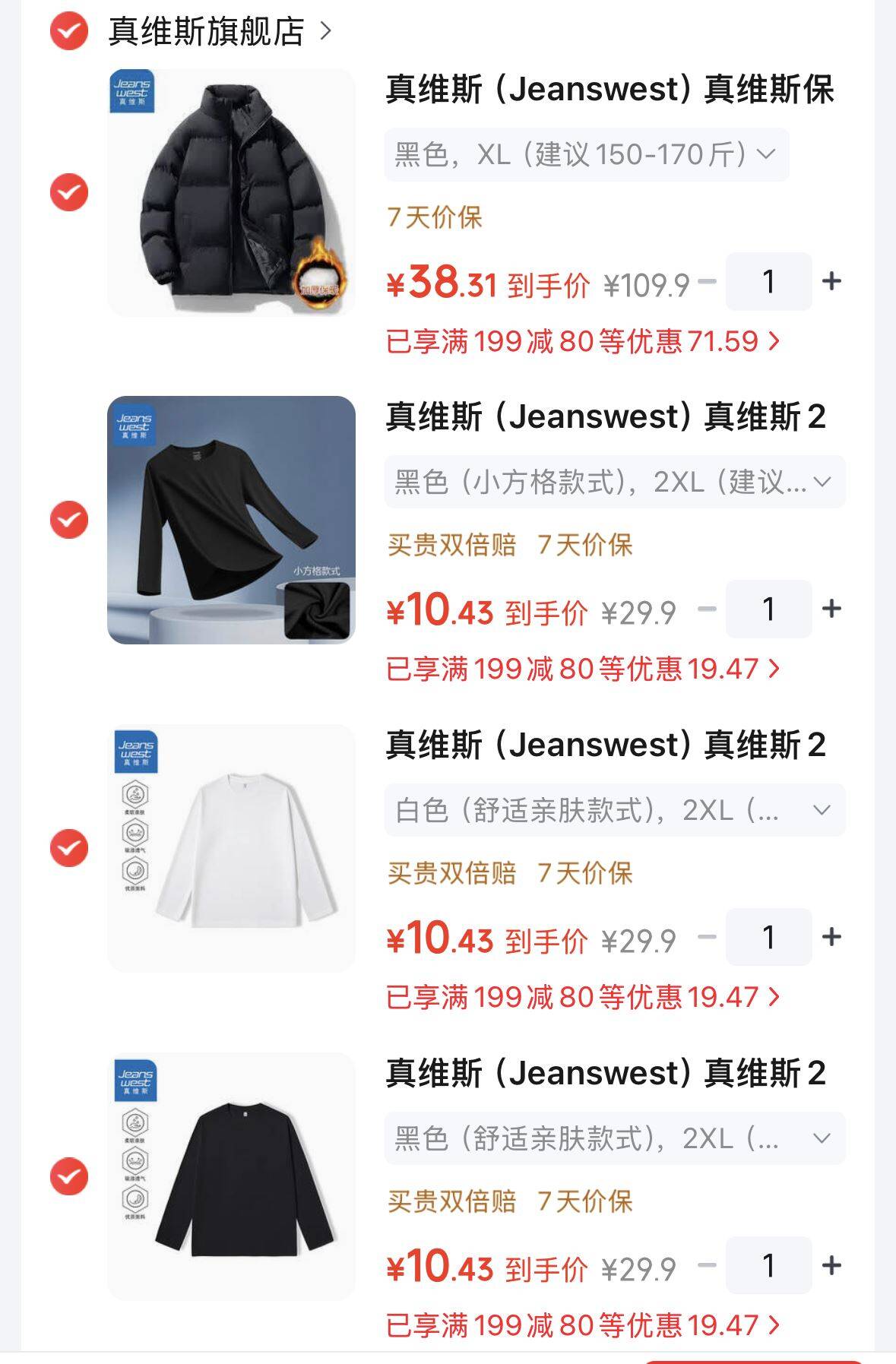Open the 黑色舒适亲肤款式 shirt thumbnail
The image size is (896, 1364).
point(231,1176)
